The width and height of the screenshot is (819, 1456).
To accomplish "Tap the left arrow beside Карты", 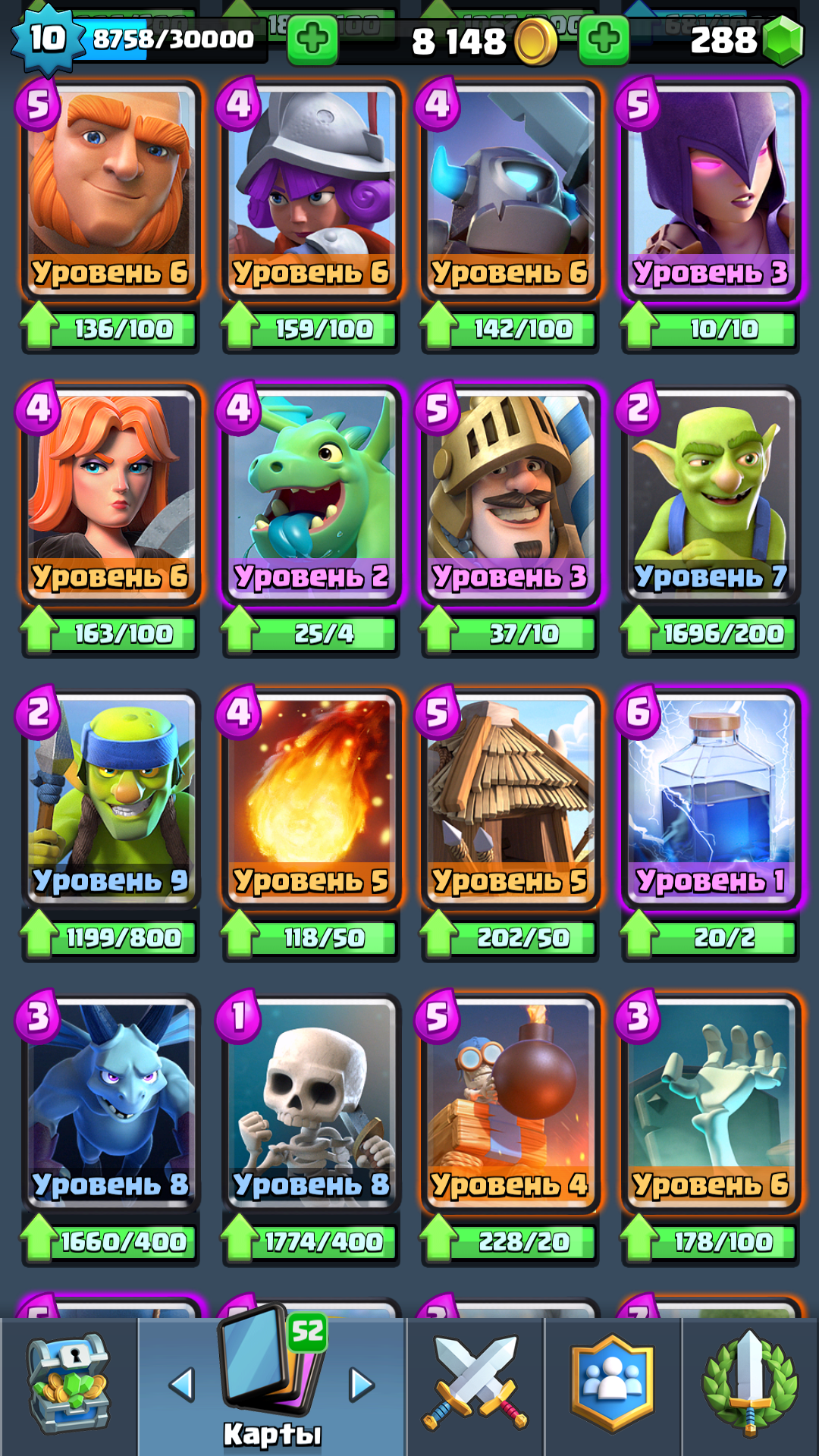I will tap(182, 1385).
